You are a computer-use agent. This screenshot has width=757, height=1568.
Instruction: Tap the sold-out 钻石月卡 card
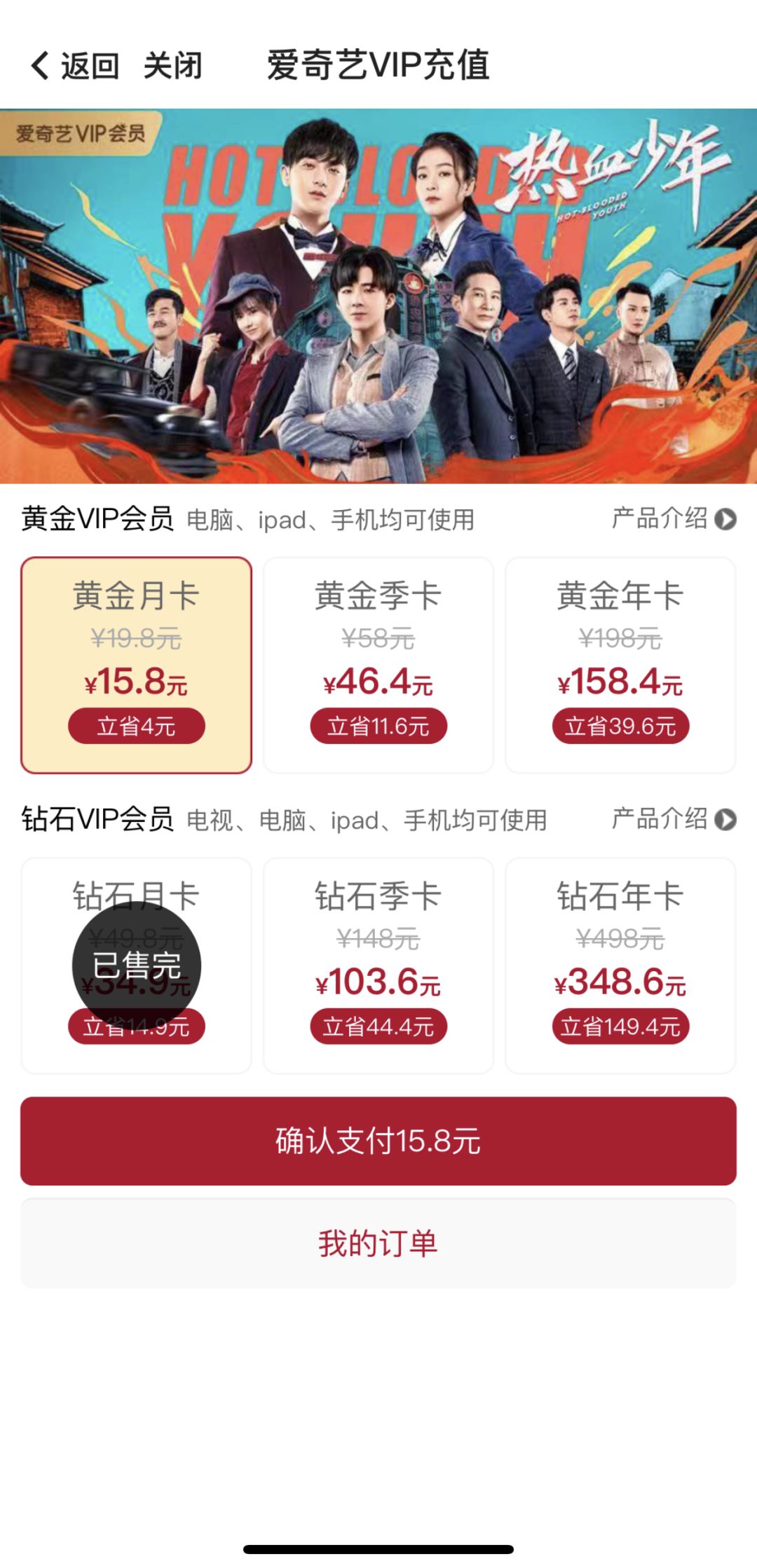pos(136,965)
